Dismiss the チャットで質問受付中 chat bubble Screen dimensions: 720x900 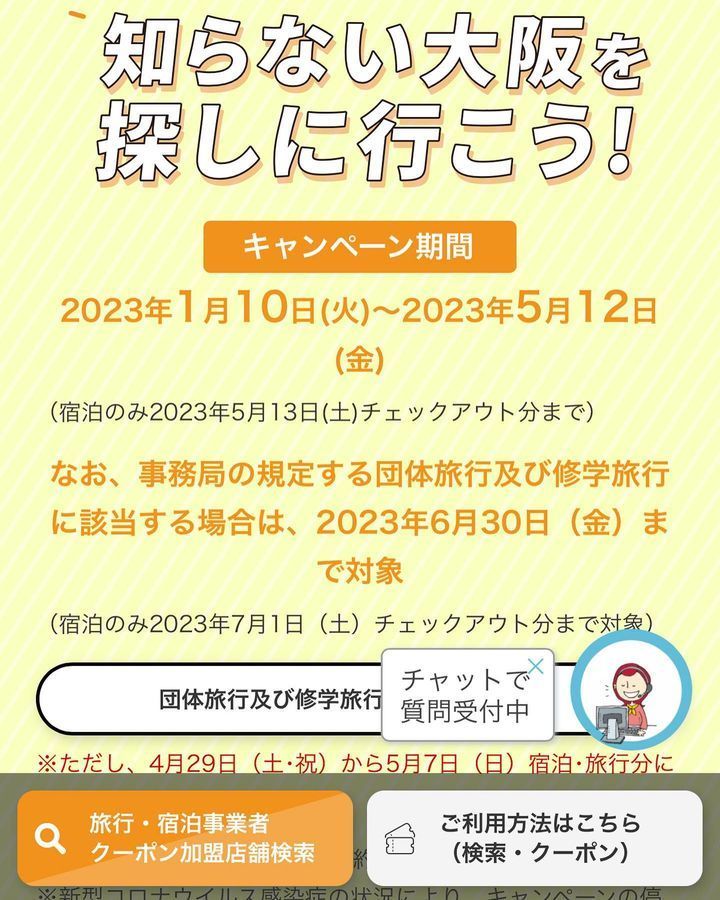coord(536,666)
